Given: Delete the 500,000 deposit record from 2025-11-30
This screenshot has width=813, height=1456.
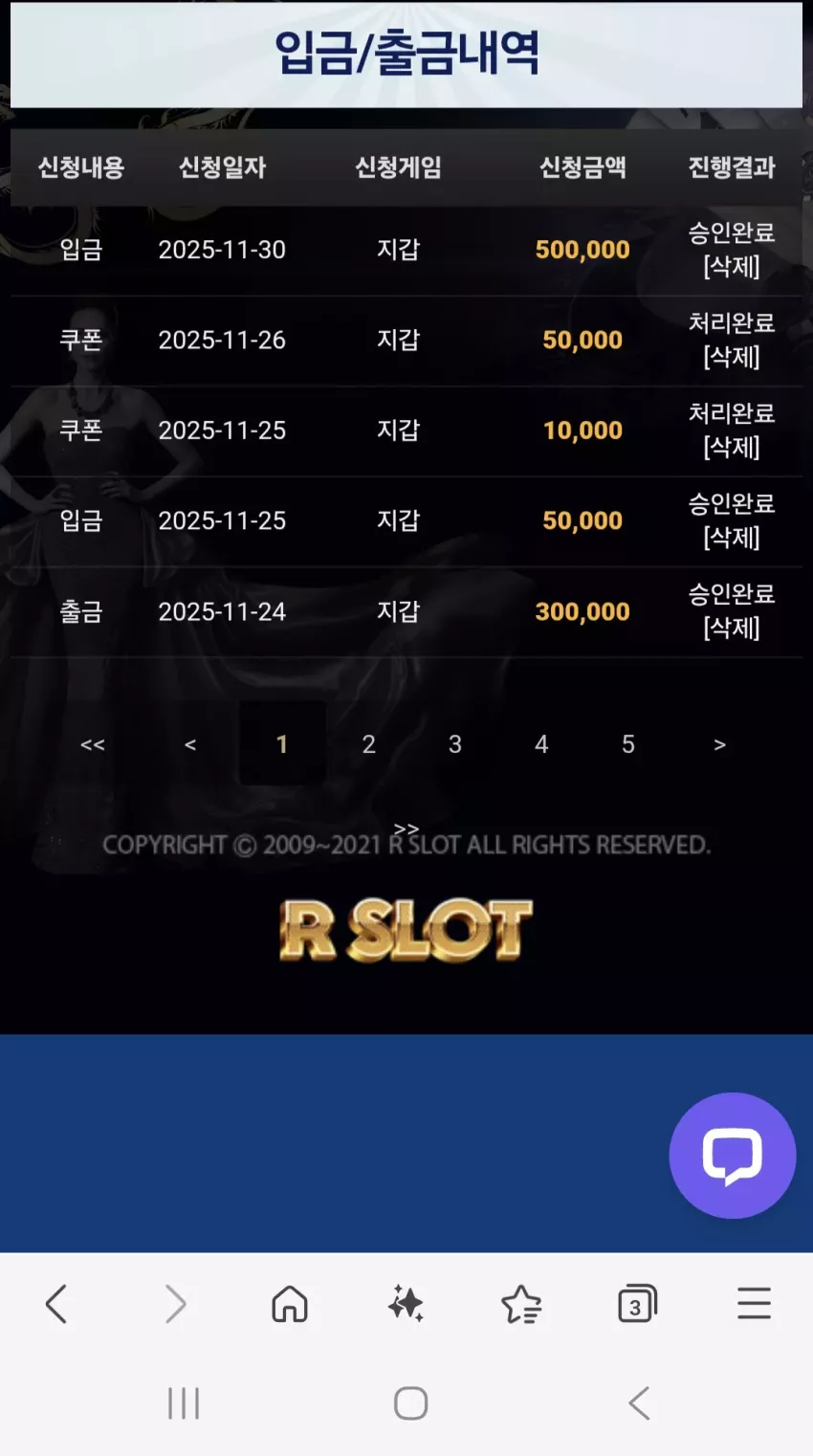Looking at the screenshot, I should 732,267.
